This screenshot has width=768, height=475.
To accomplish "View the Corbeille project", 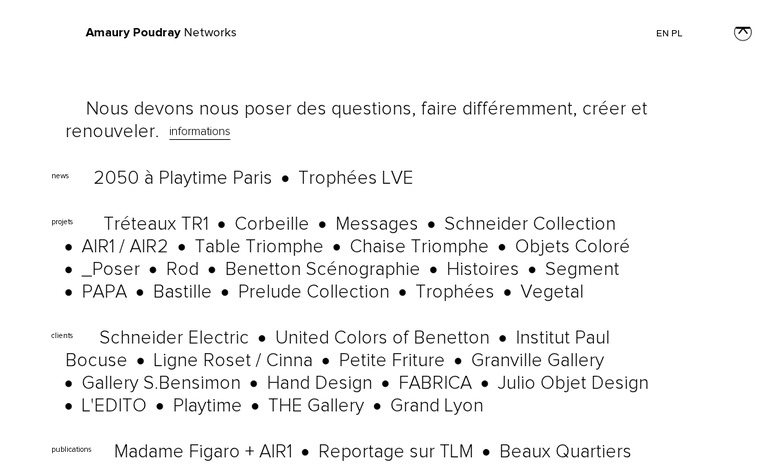I will click(x=272, y=224).
